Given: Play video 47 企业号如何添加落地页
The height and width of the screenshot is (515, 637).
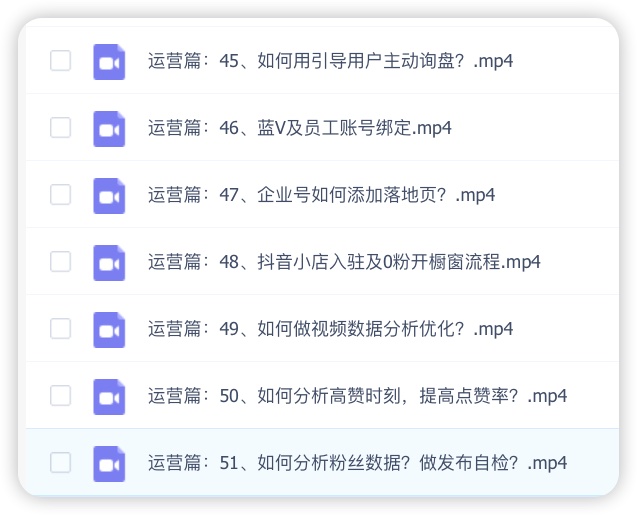Looking at the screenshot, I should [x=322, y=195].
